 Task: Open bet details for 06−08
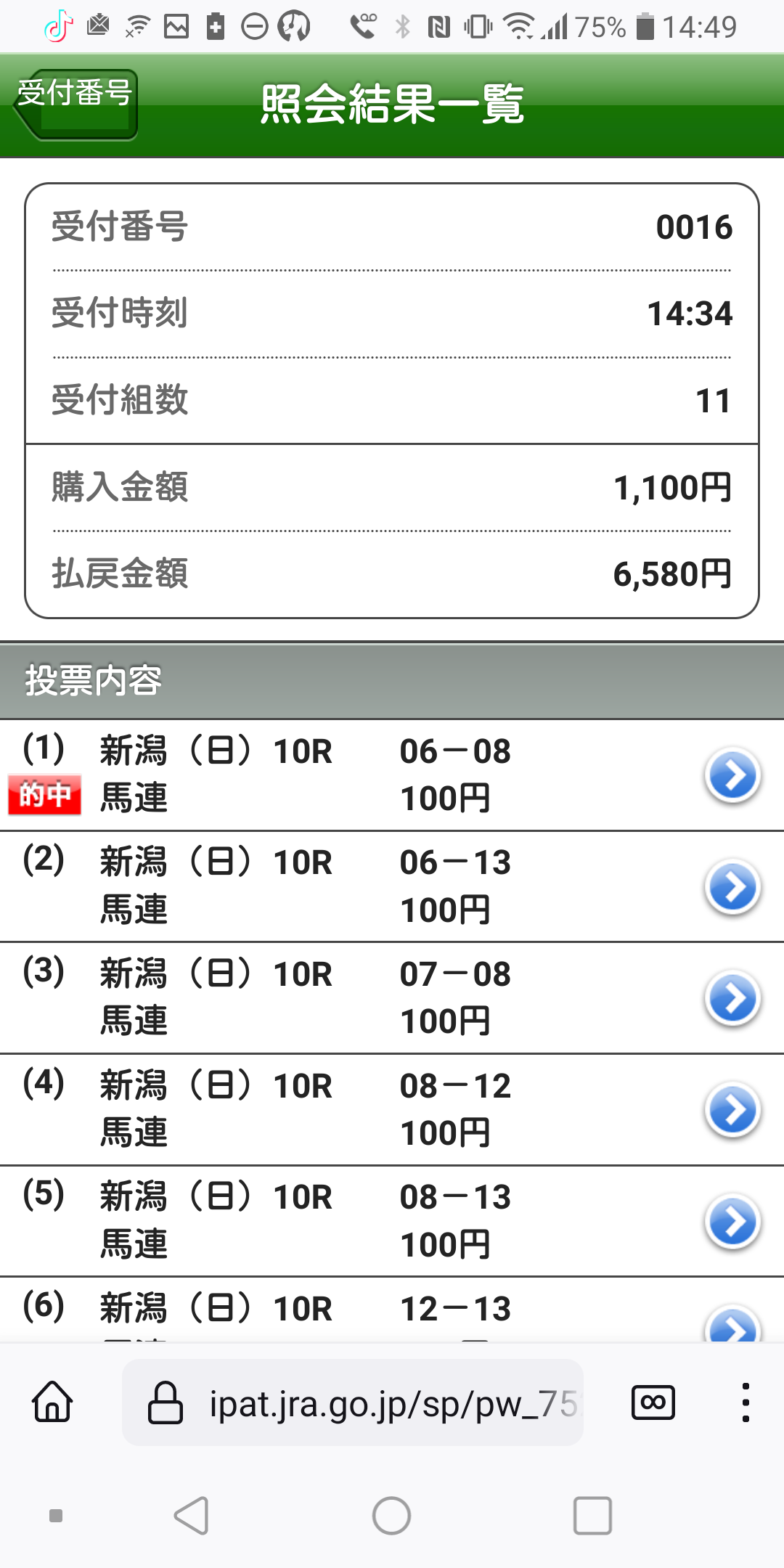732,776
